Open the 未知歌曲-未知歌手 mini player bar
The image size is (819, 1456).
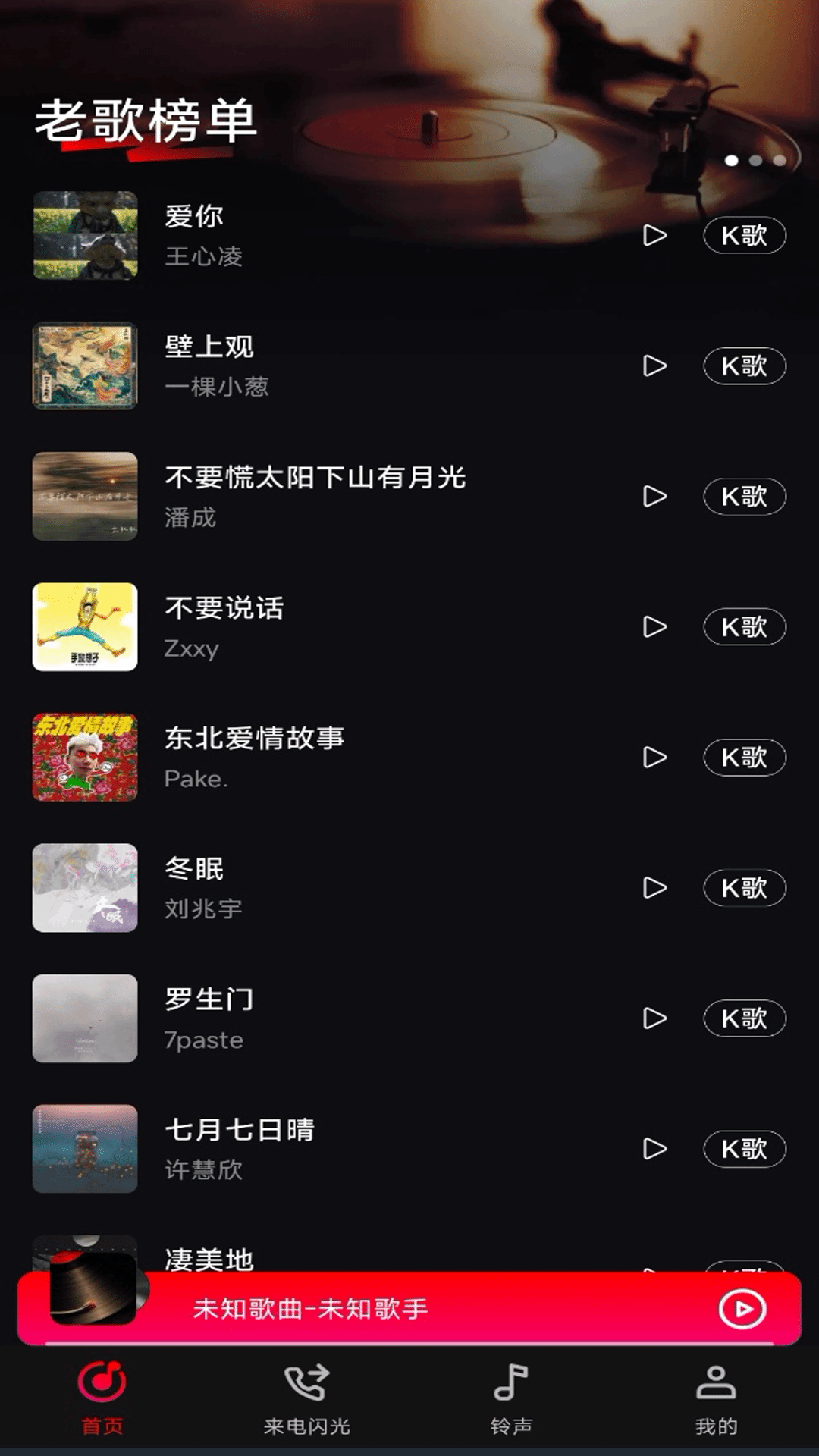click(409, 1309)
